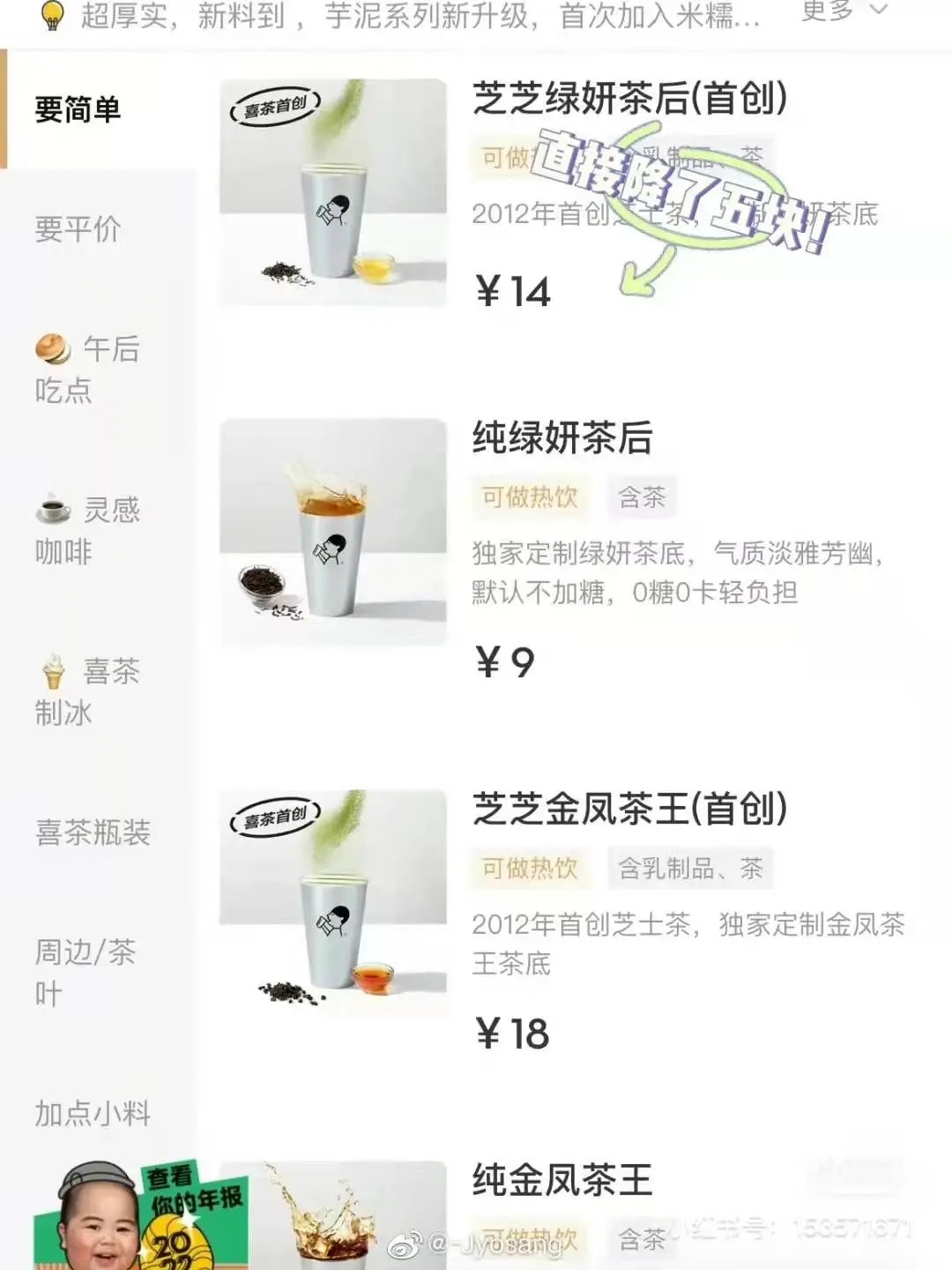View the 芝芝金凤茶王(首创) product details
The height and width of the screenshot is (1270, 952).
click(628, 809)
